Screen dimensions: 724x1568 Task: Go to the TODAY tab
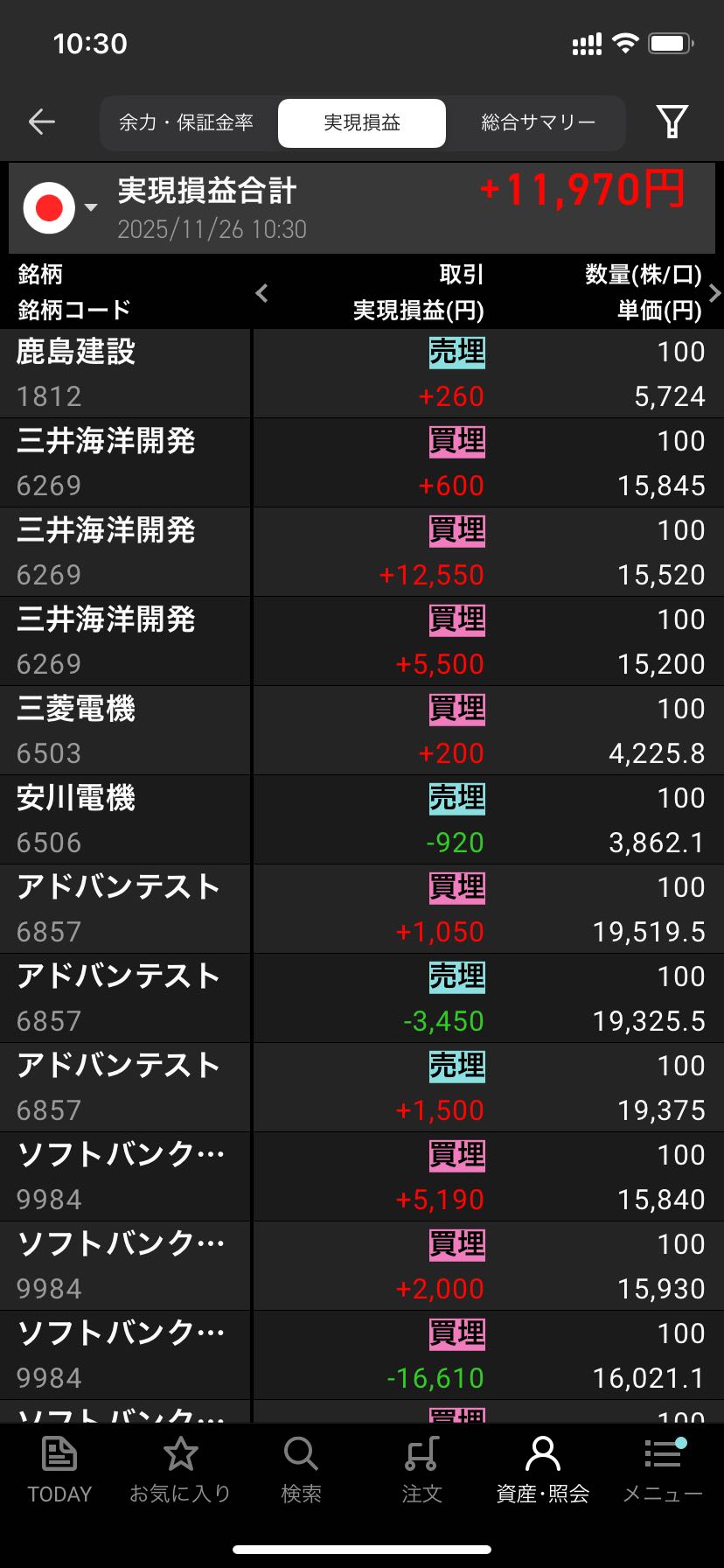[x=59, y=1470]
